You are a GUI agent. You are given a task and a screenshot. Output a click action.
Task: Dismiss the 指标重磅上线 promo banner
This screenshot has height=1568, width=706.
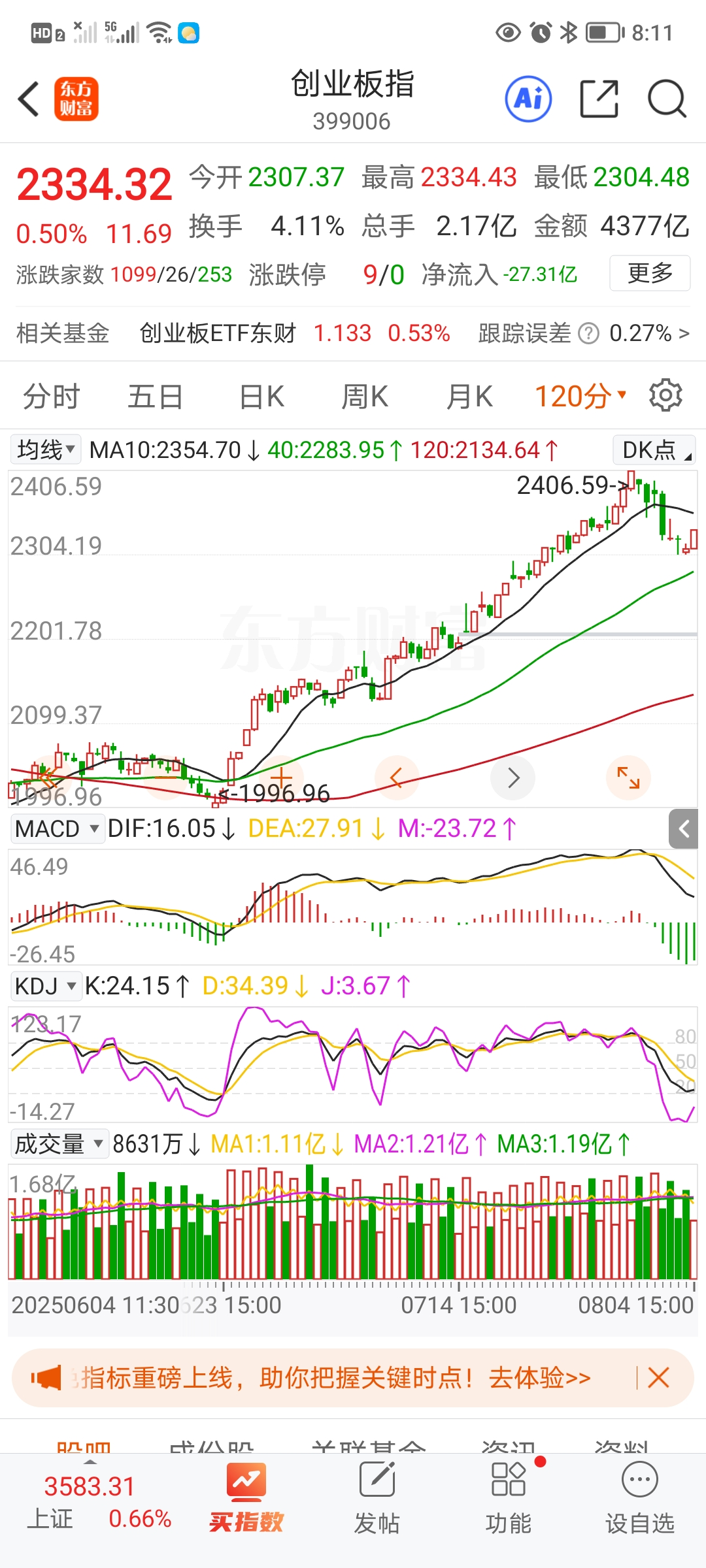tap(658, 1378)
